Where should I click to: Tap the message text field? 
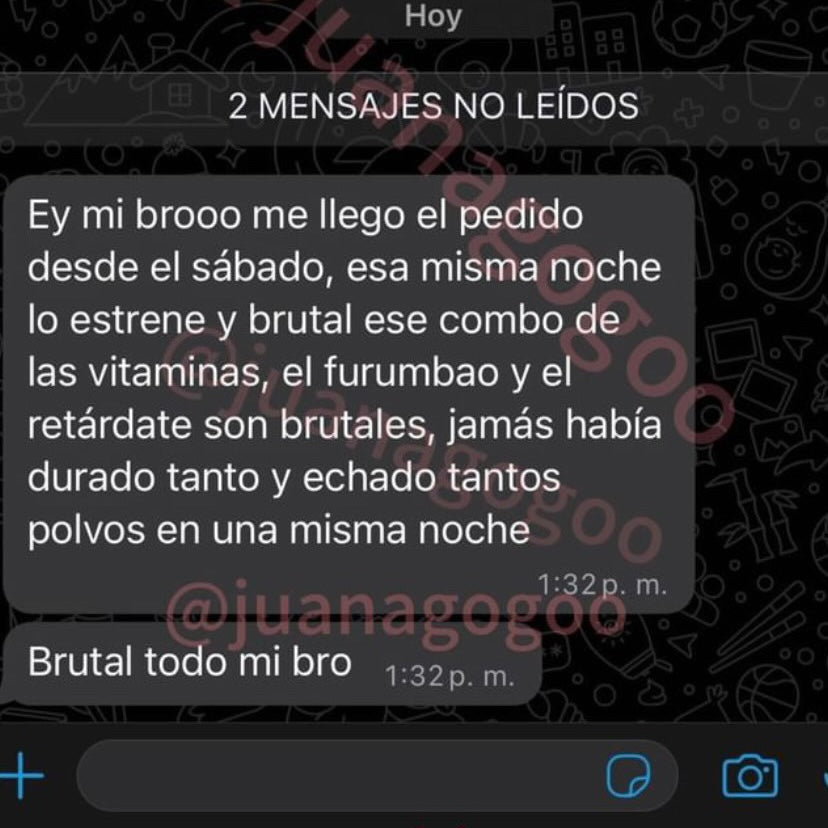[330, 776]
